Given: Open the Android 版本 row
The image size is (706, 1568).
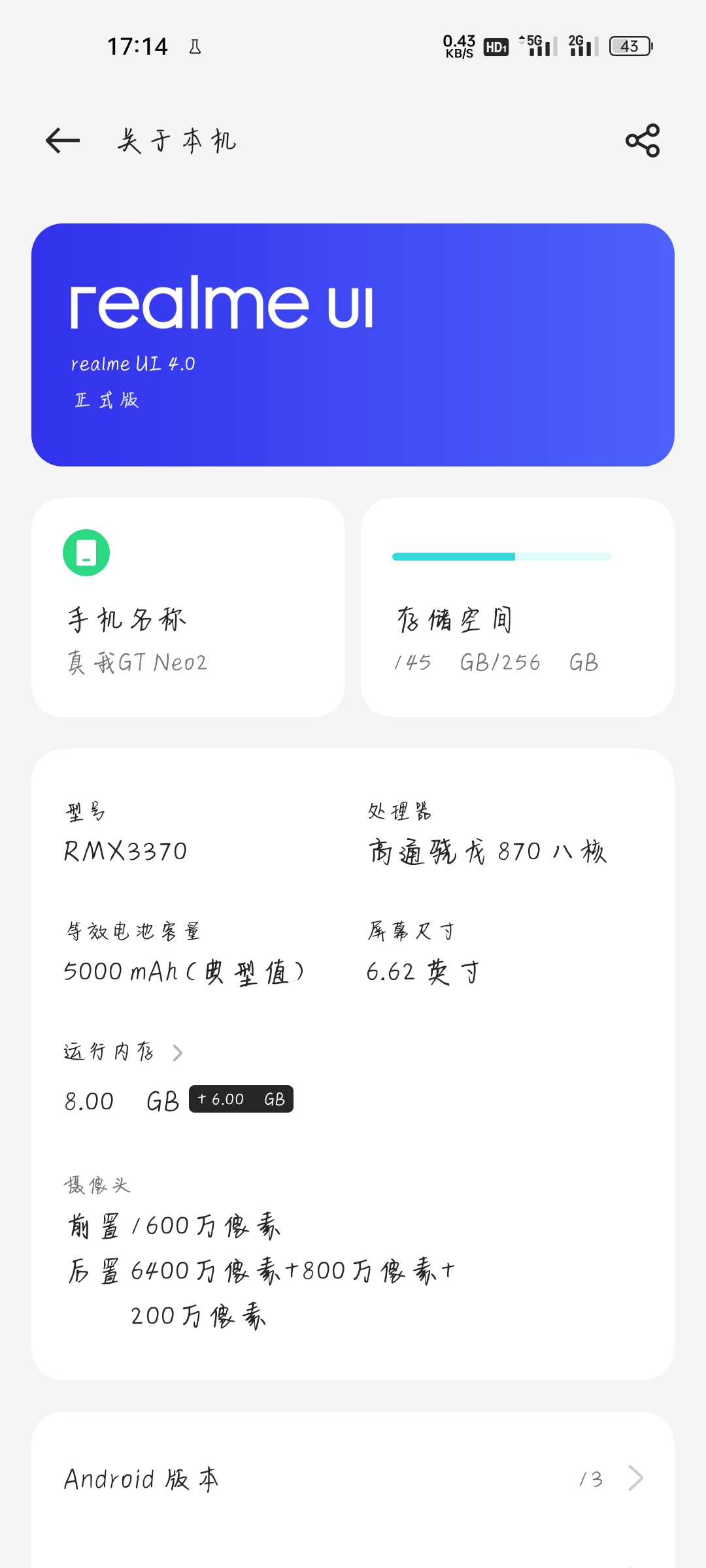Looking at the screenshot, I should [x=353, y=1479].
